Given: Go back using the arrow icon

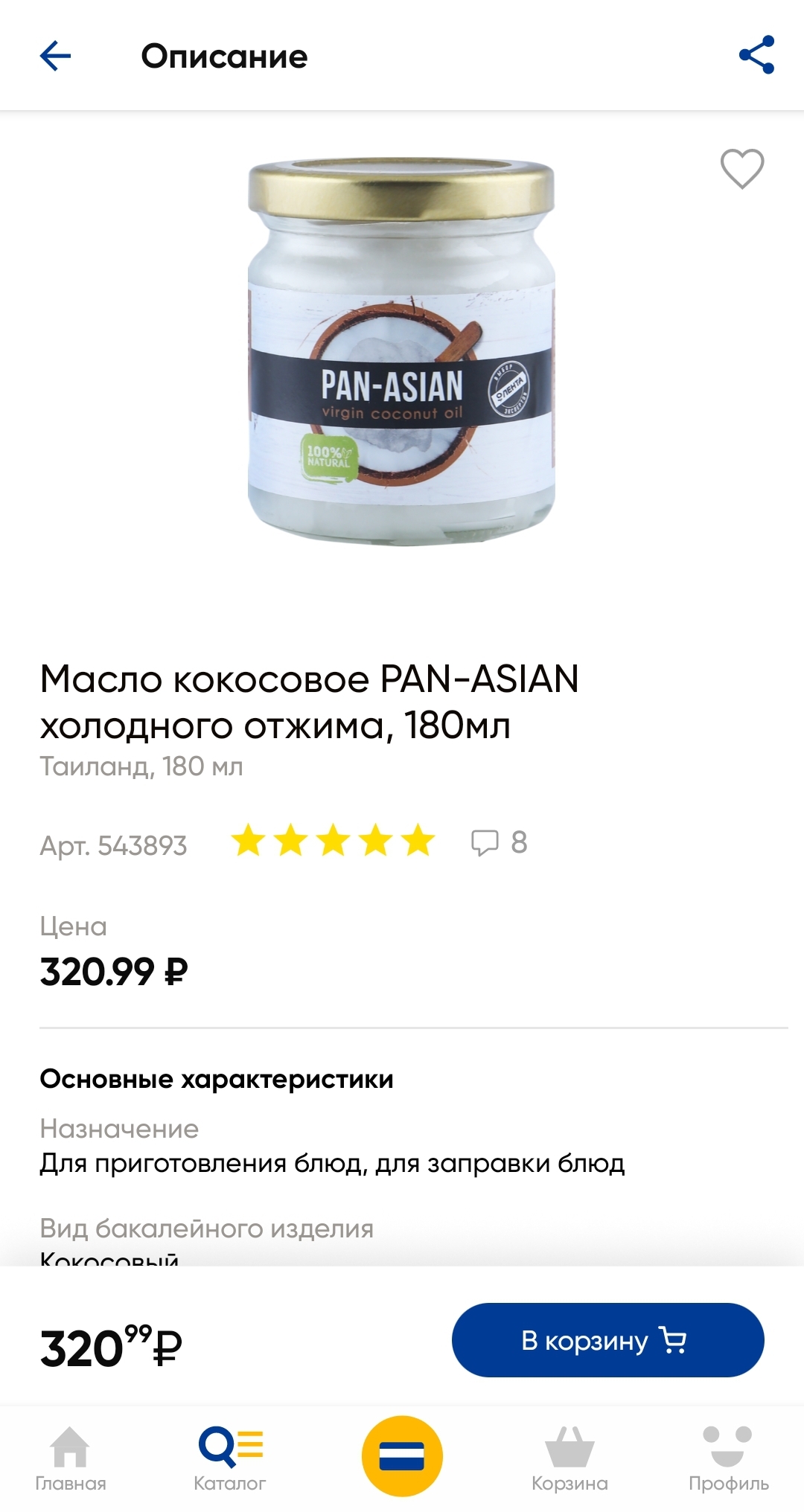Looking at the screenshot, I should pos(55,56).
